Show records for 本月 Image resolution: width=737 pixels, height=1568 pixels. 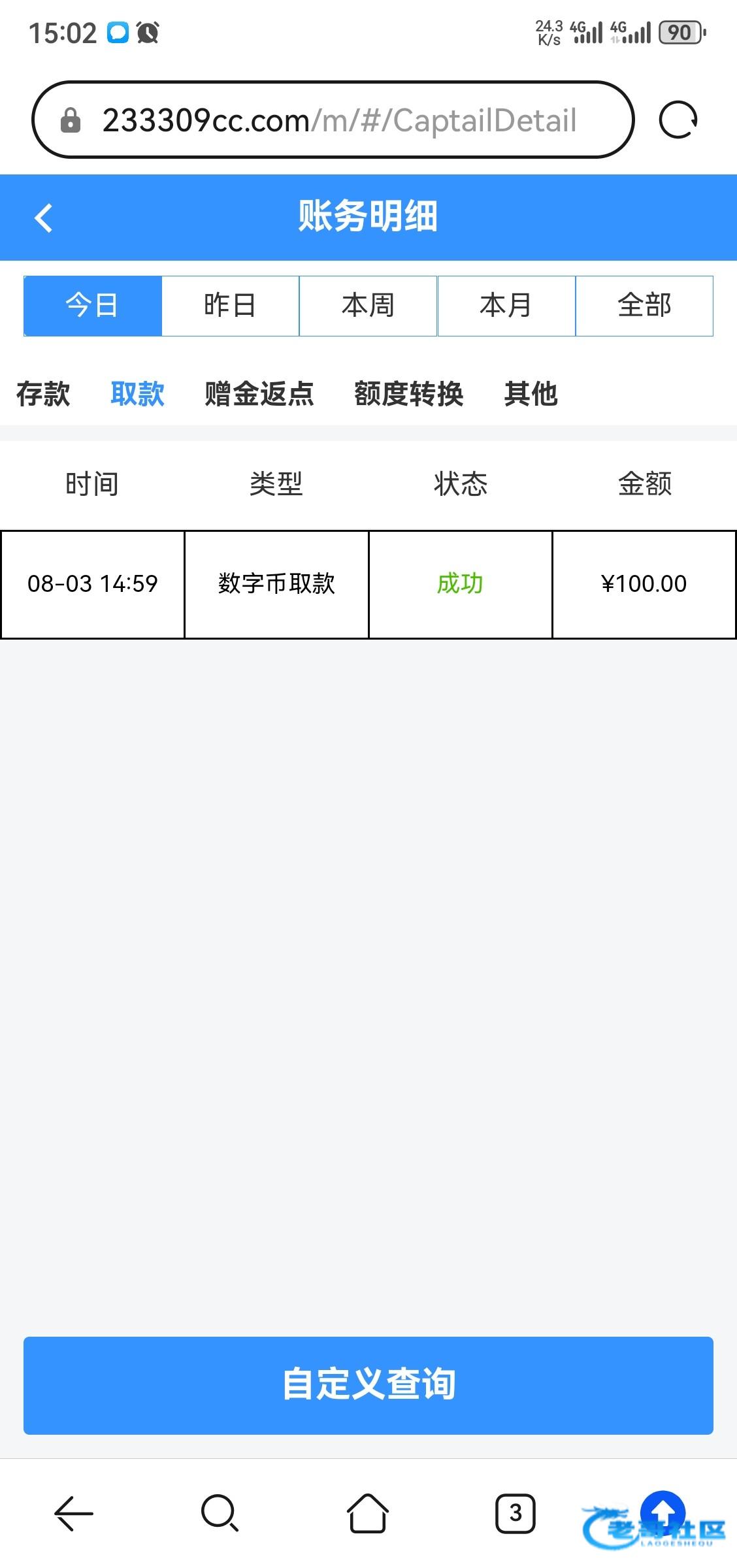tap(506, 306)
